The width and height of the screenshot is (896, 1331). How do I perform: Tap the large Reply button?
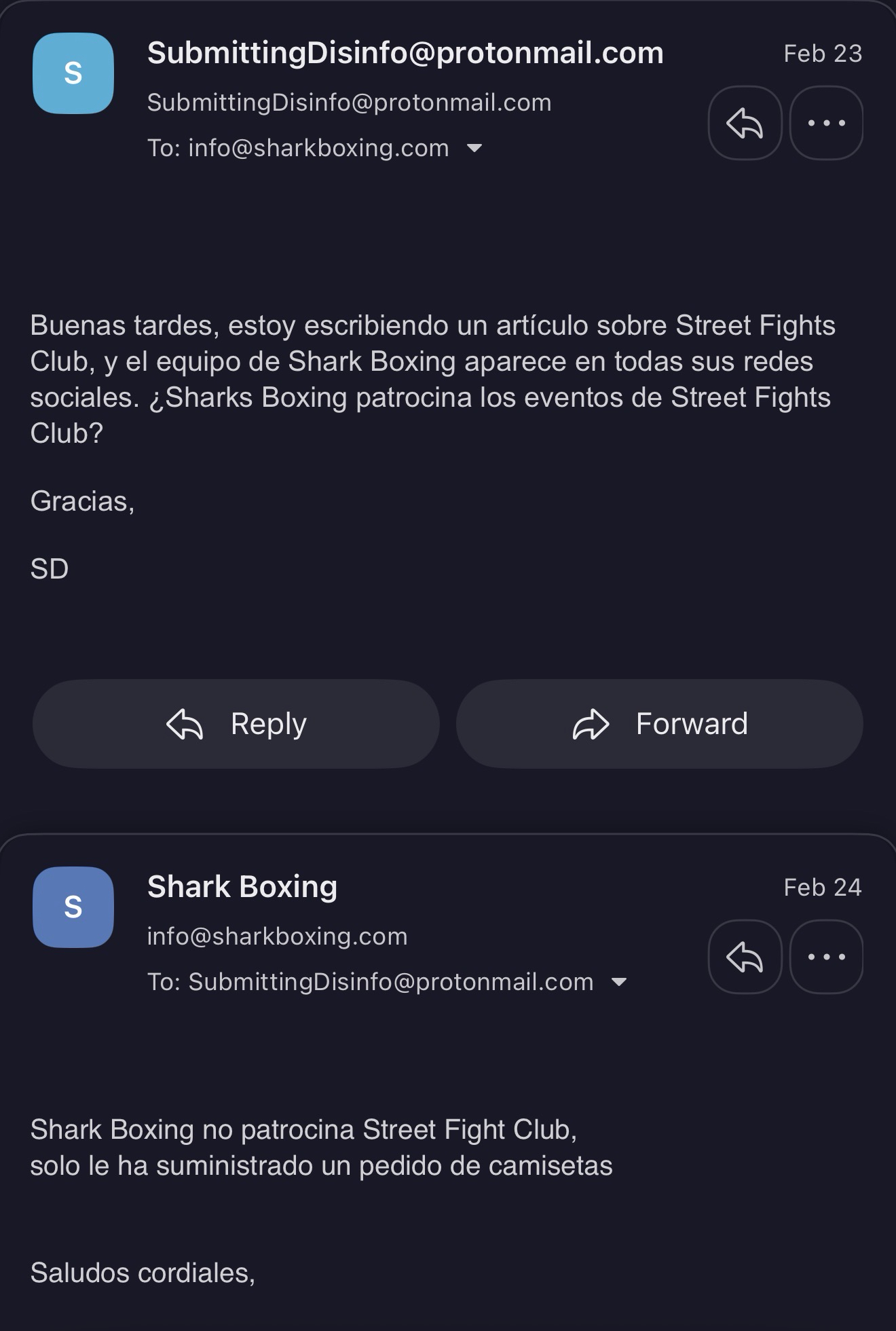click(x=236, y=724)
